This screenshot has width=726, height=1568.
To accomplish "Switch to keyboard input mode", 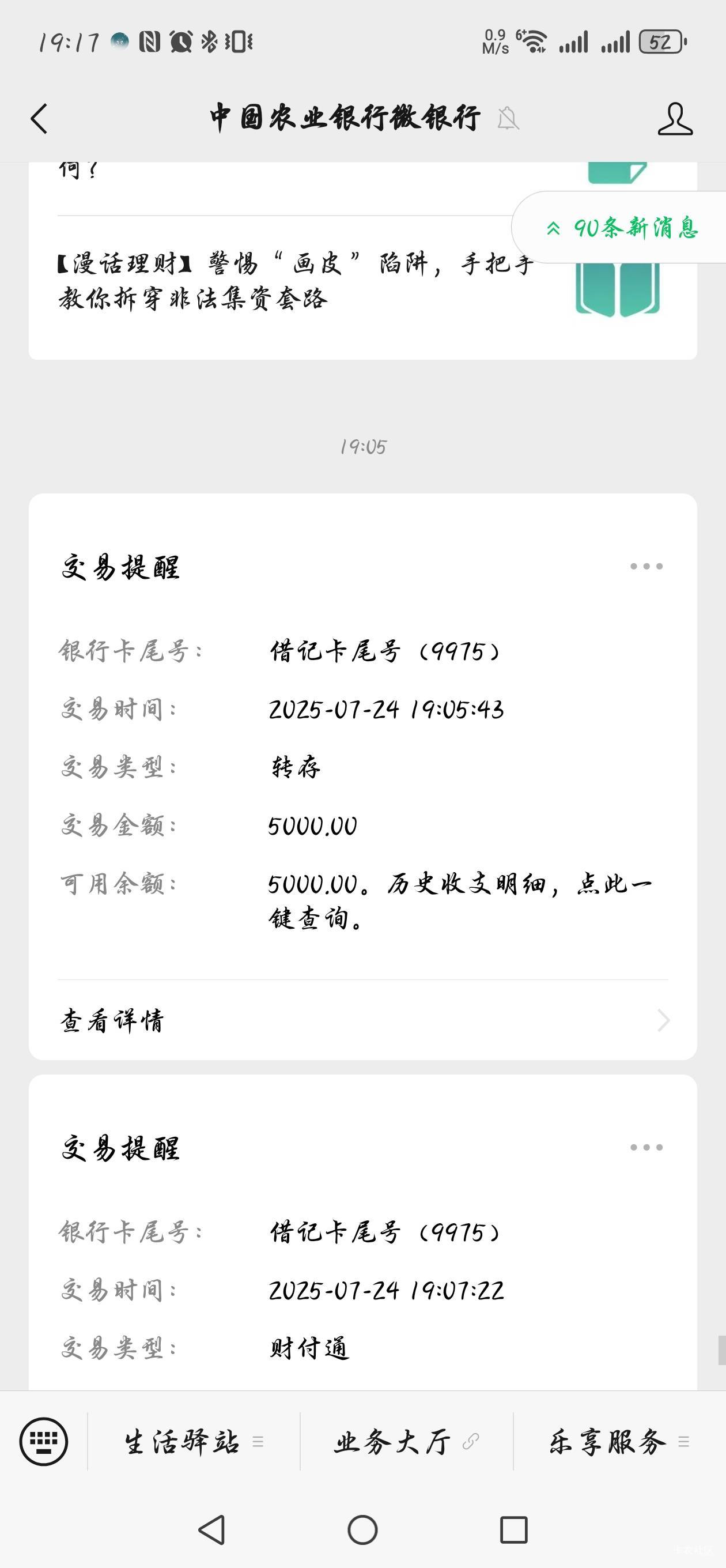I will 44,1441.
